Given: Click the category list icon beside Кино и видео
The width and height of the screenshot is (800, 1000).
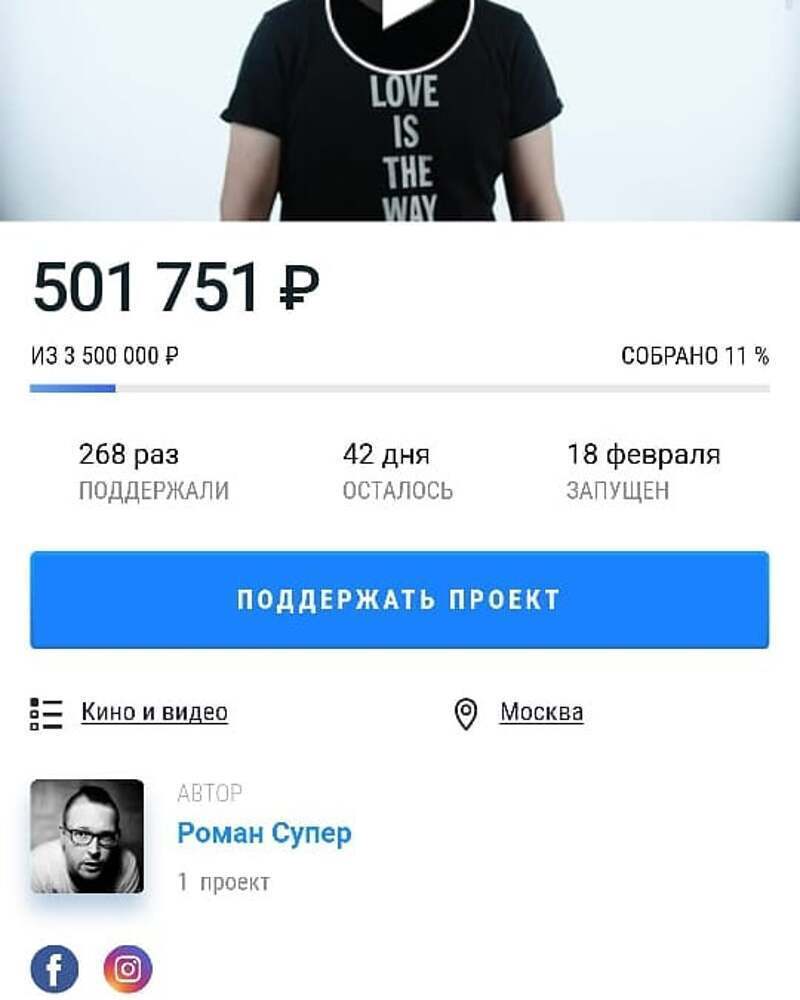Looking at the screenshot, I should pyautogui.click(x=44, y=711).
